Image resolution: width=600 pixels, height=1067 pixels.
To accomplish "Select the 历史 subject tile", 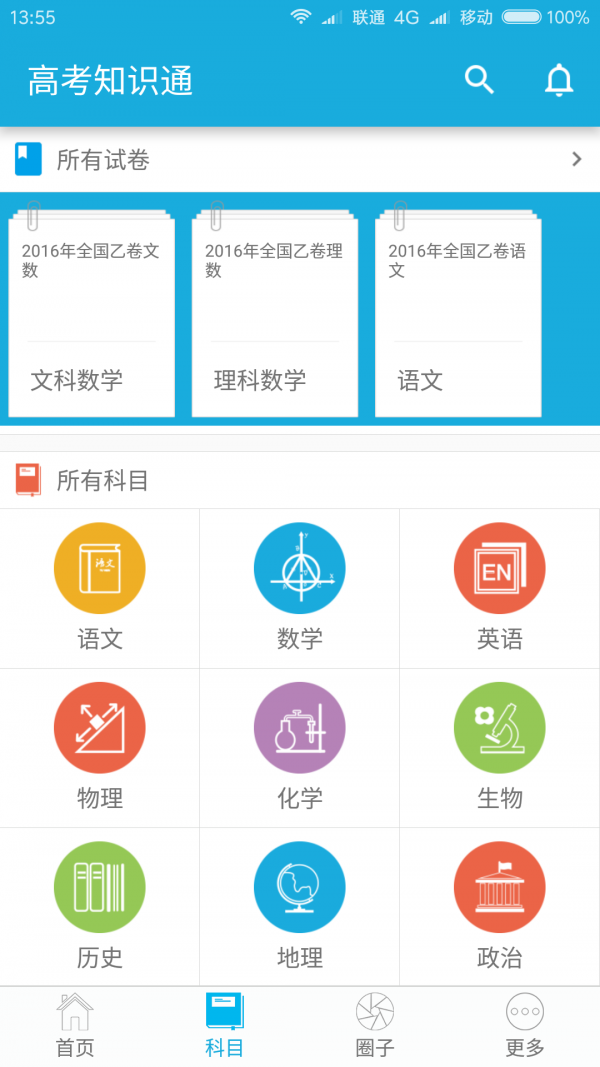I will (x=100, y=907).
